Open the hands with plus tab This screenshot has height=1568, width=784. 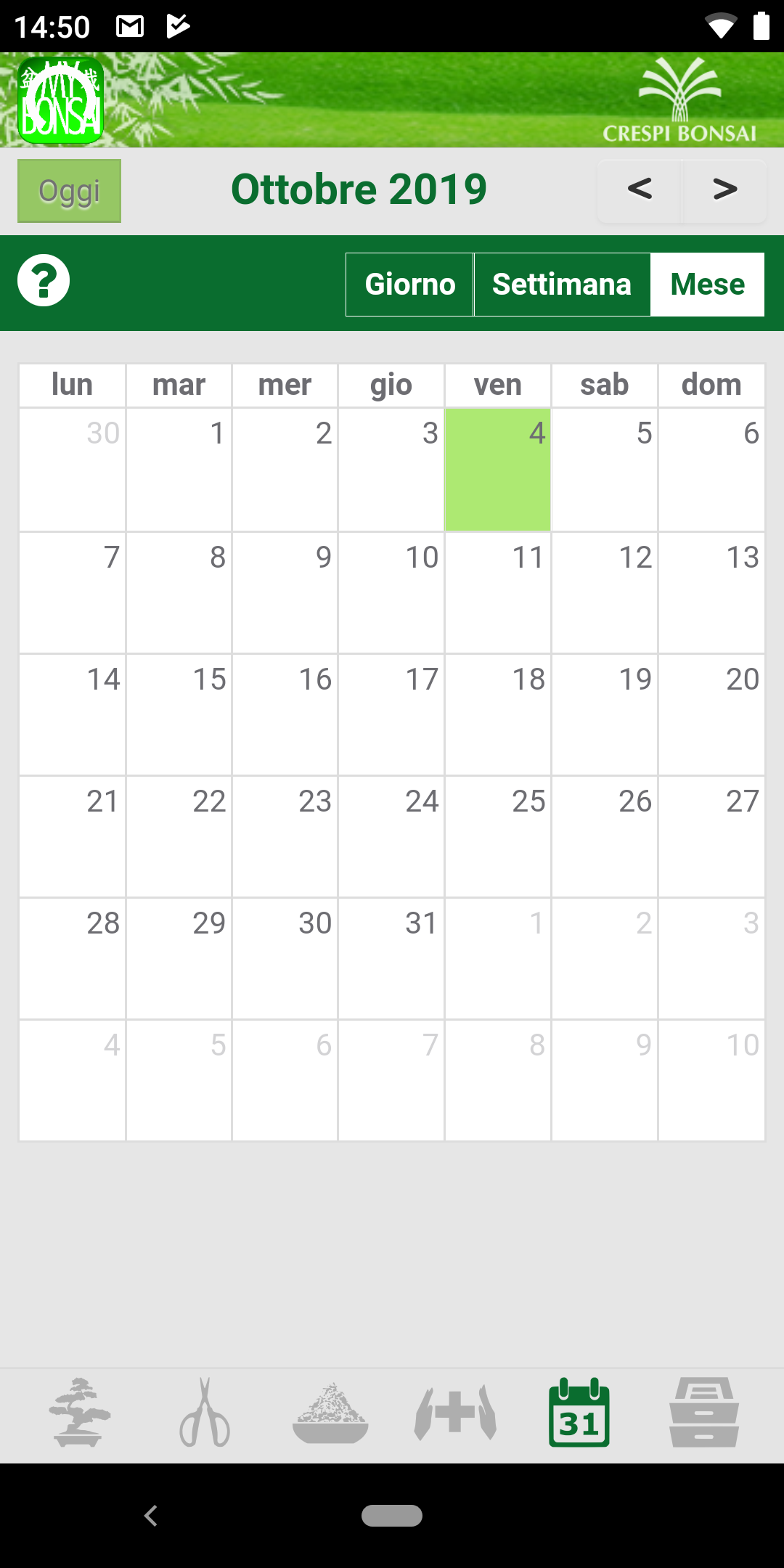[x=455, y=1413]
